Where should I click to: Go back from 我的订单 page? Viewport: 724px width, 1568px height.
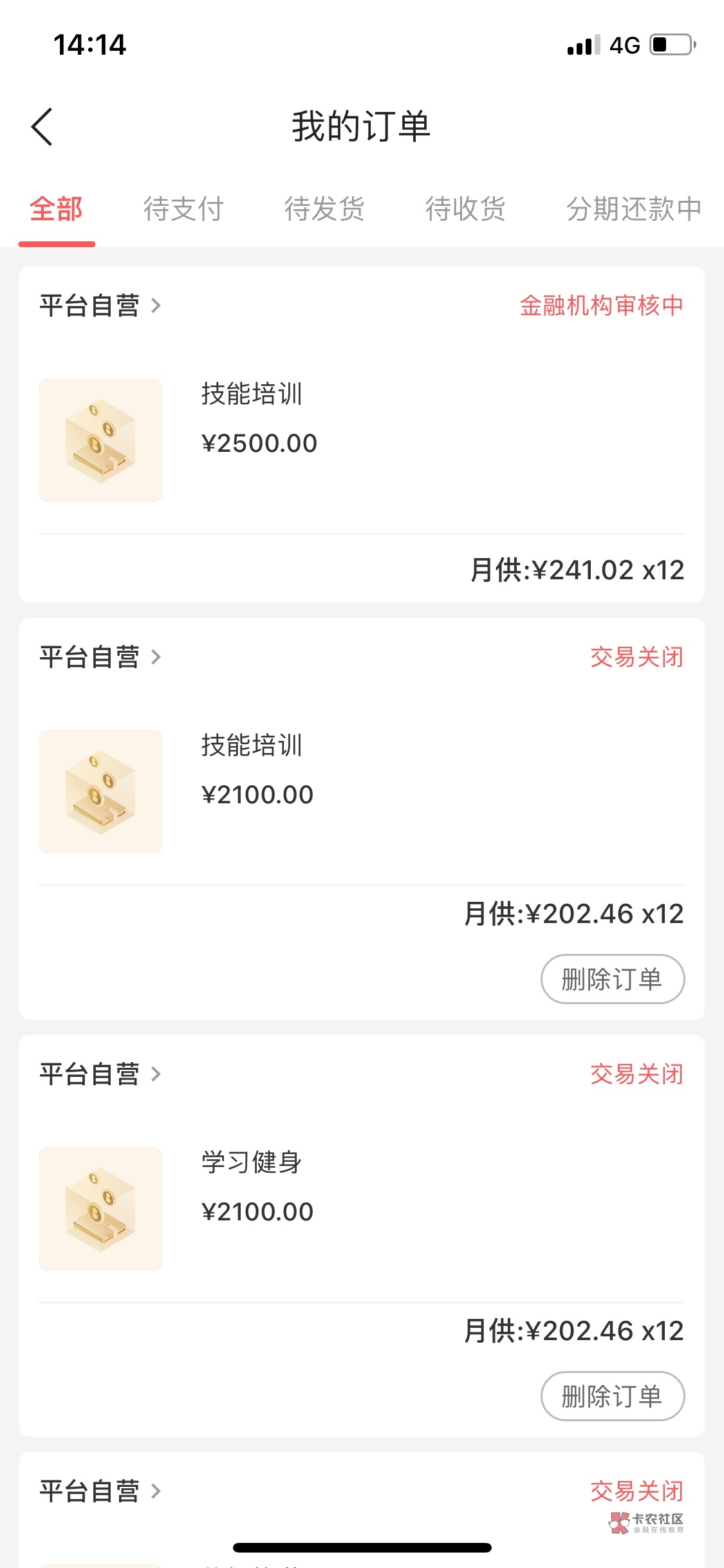[42, 127]
